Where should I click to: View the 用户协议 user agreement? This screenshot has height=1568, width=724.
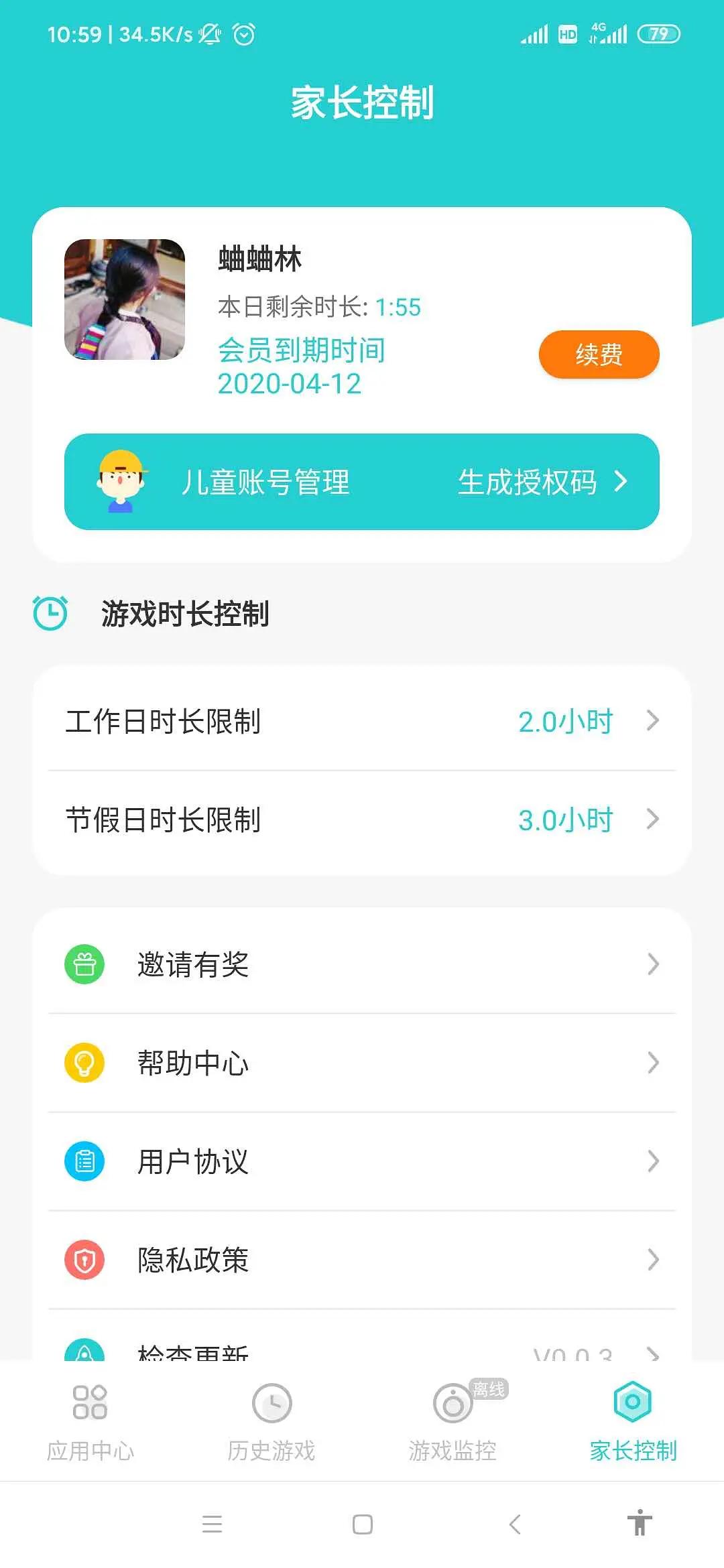(x=362, y=1161)
